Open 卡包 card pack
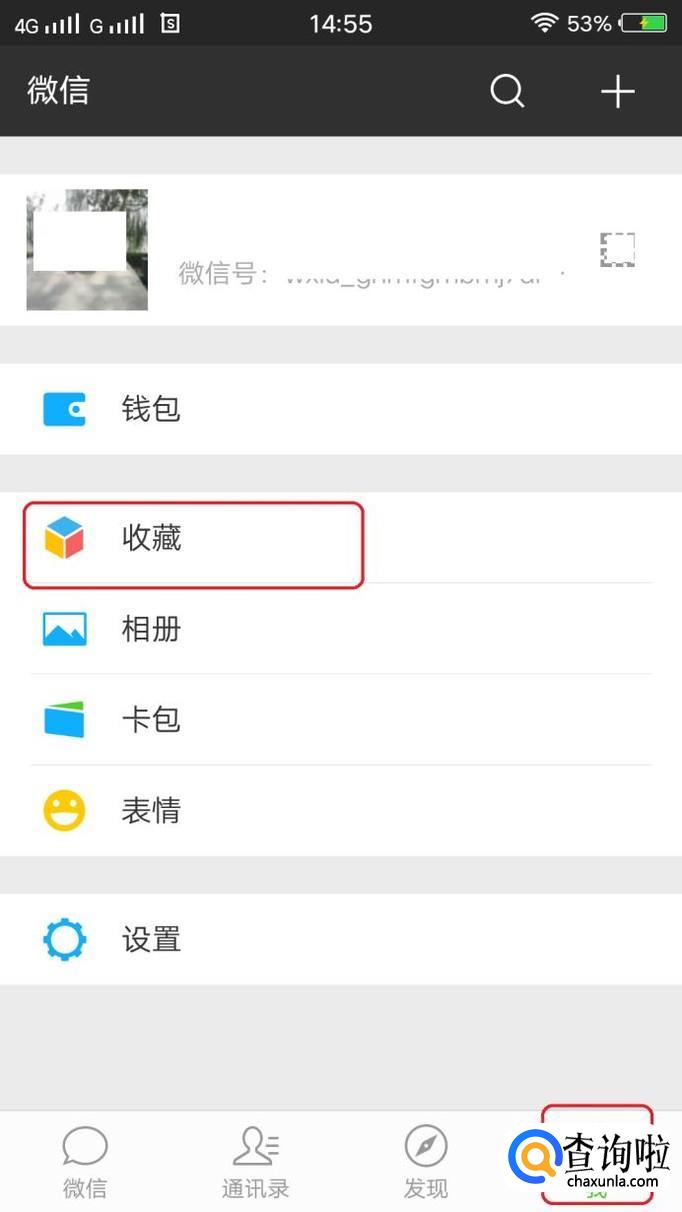The height and width of the screenshot is (1212, 682). [341, 720]
